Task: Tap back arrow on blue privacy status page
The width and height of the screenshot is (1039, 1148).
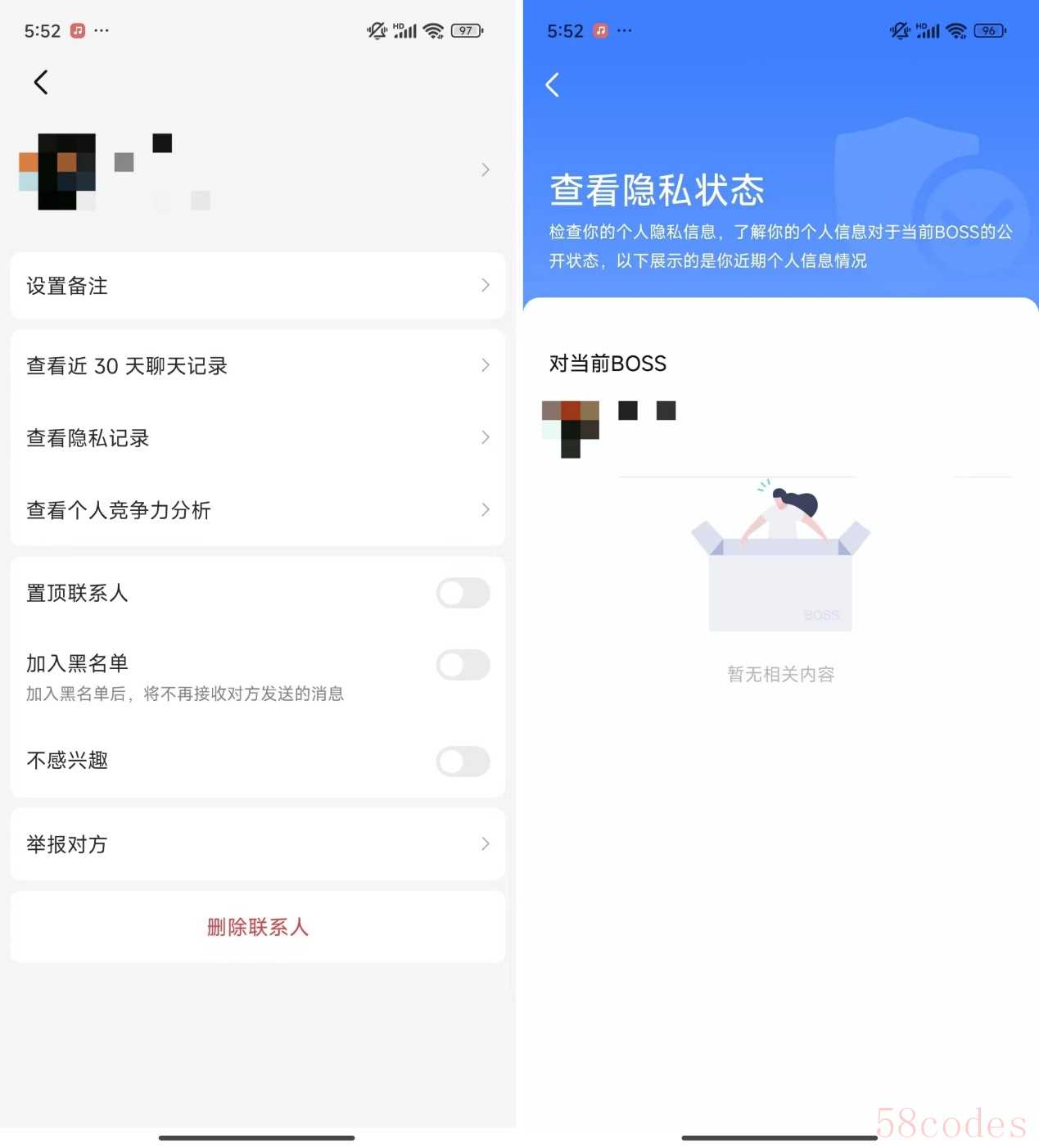Action: point(553,84)
